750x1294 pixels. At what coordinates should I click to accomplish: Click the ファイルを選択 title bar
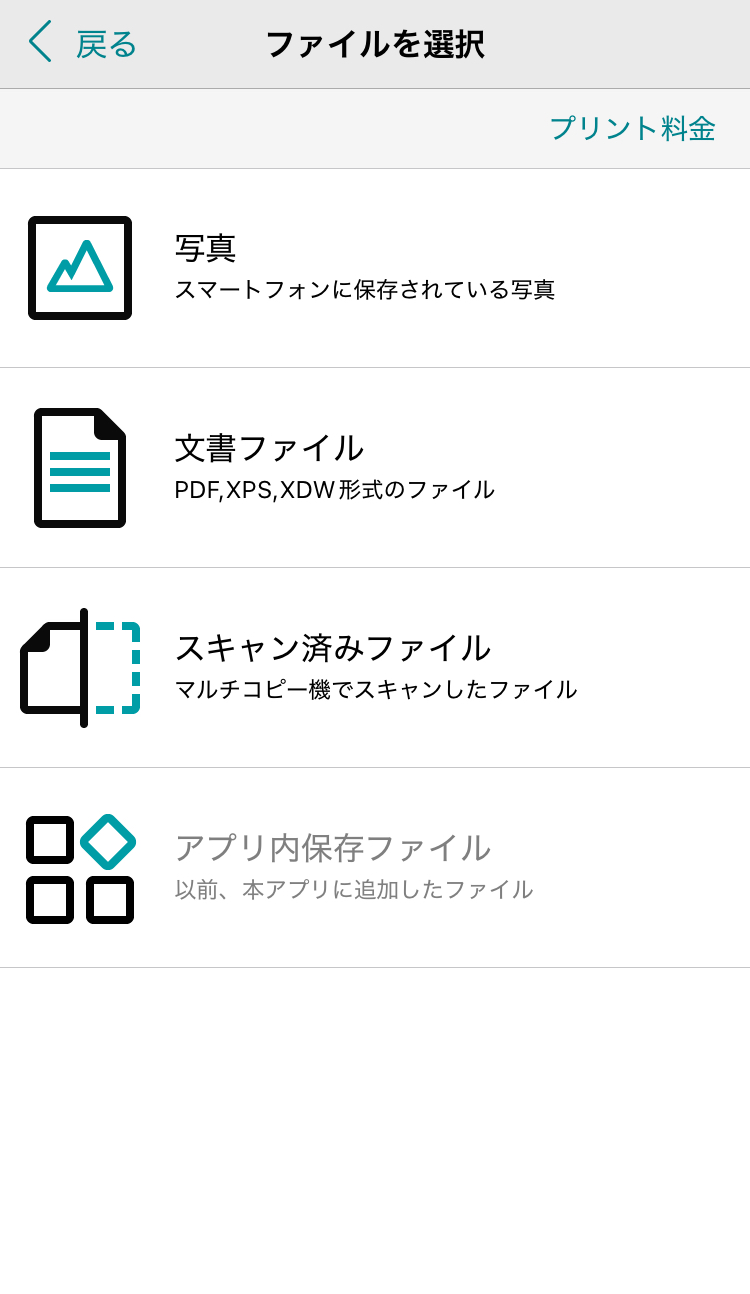point(374,44)
